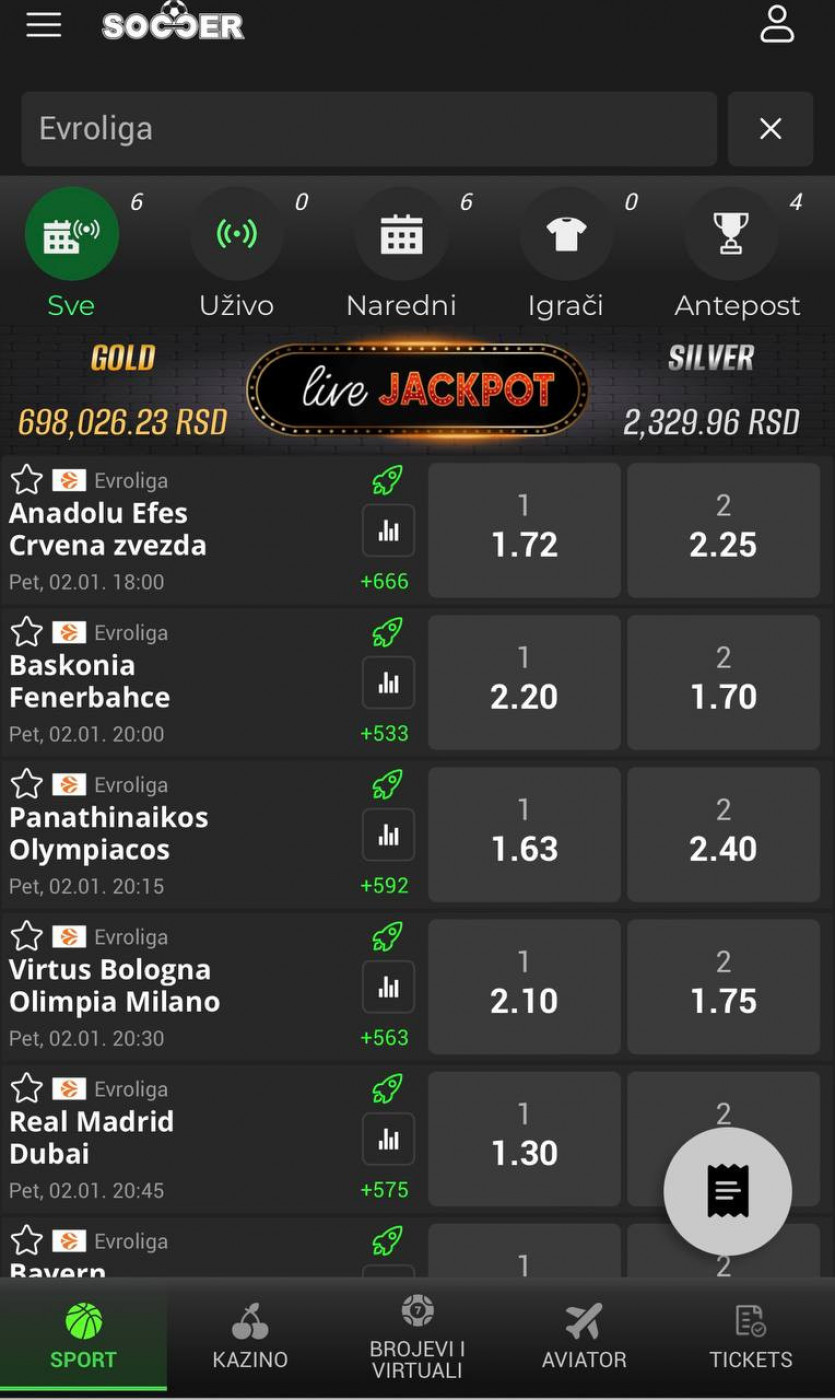Screen dimensions: 835x1400
Task: Open the floating bet slip button
Action: pyautogui.click(x=728, y=1191)
